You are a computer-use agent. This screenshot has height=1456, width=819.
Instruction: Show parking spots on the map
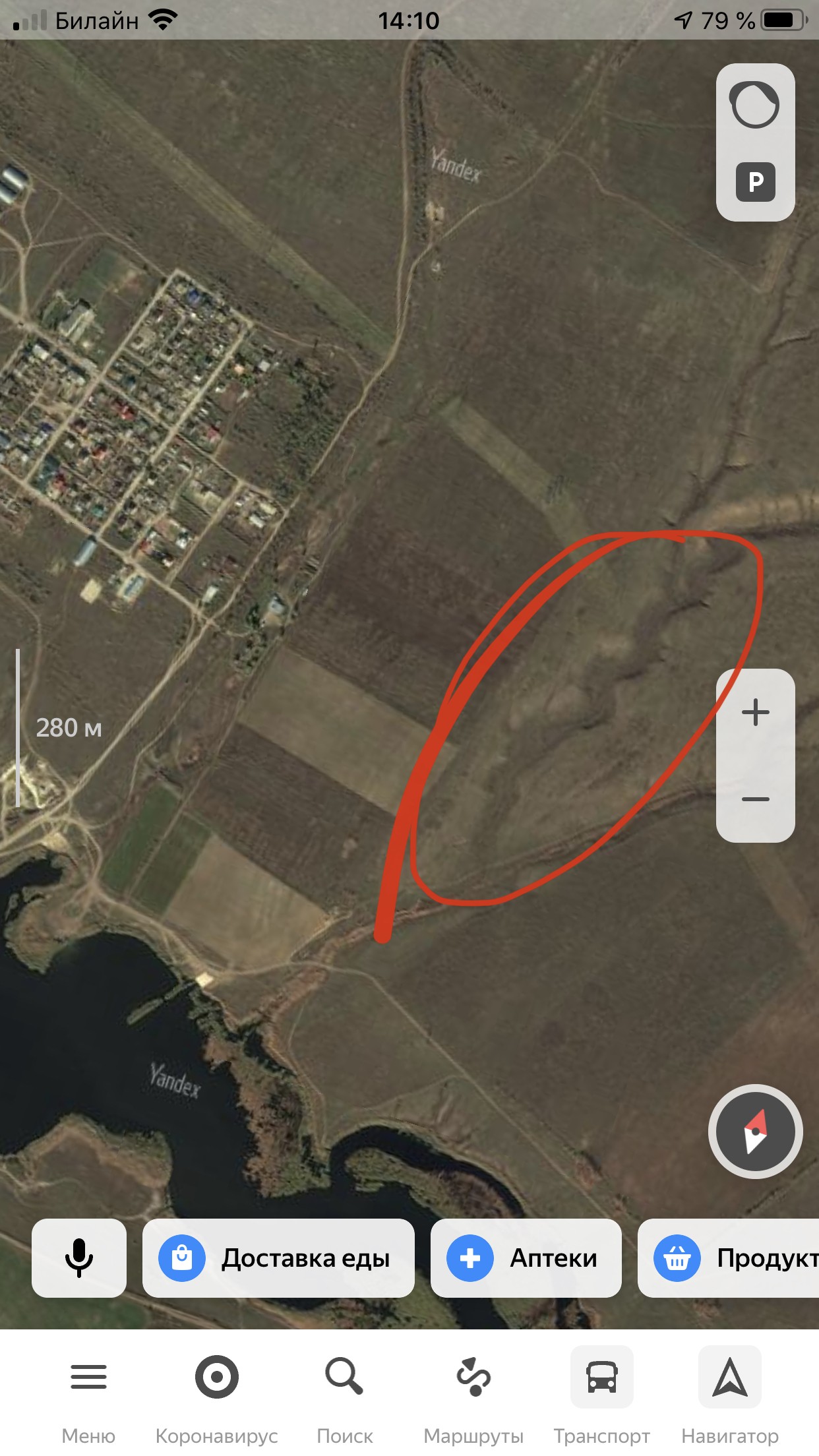click(755, 181)
